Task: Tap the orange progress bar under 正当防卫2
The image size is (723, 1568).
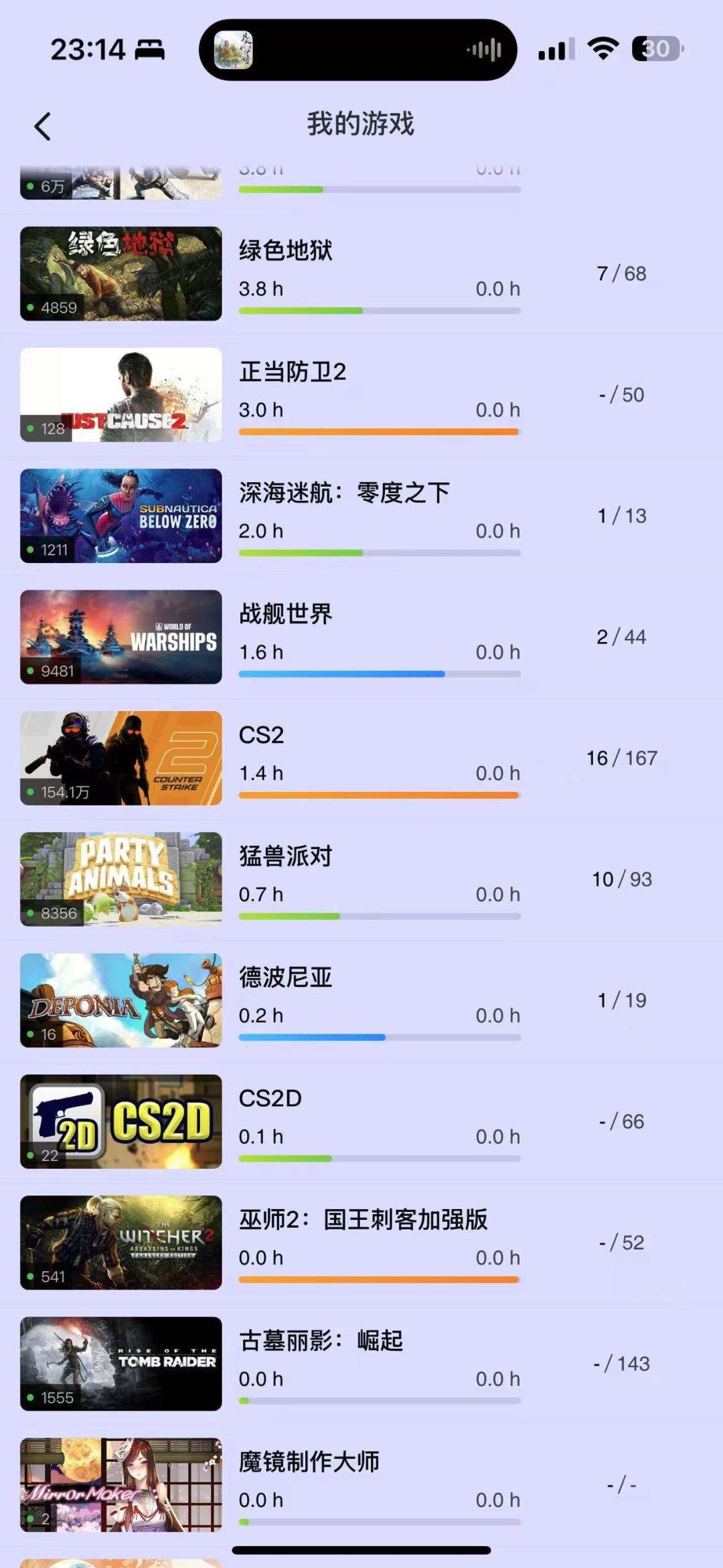Action: 378,432
